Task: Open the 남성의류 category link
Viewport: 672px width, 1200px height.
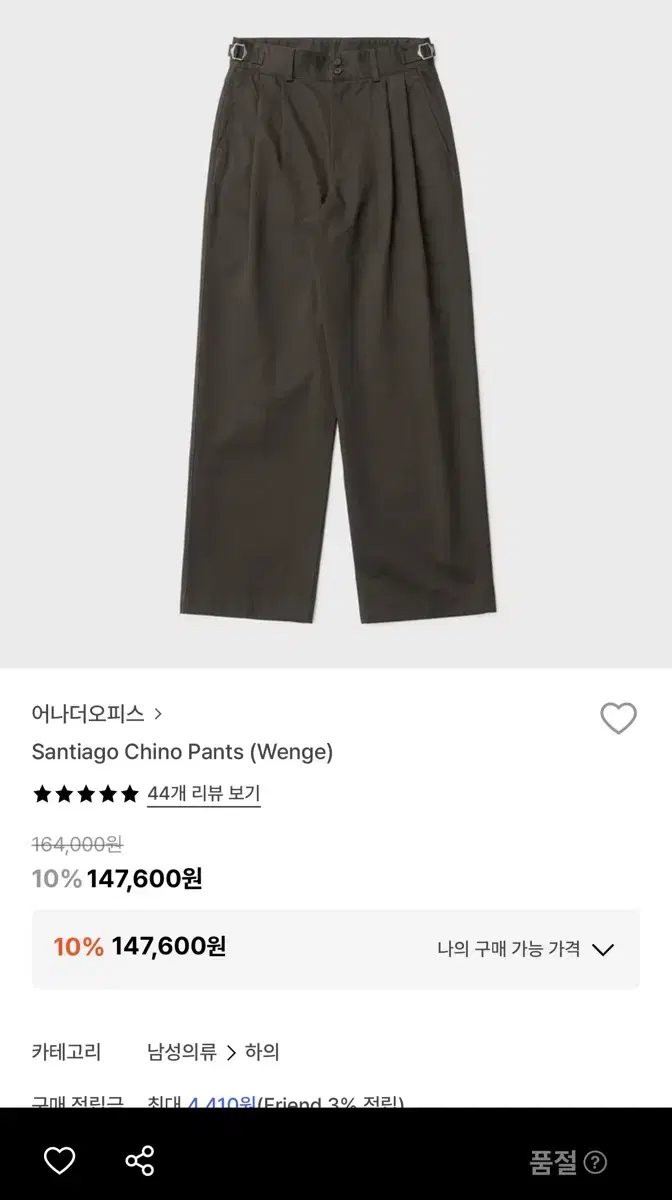Action: (x=181, y=1052)
